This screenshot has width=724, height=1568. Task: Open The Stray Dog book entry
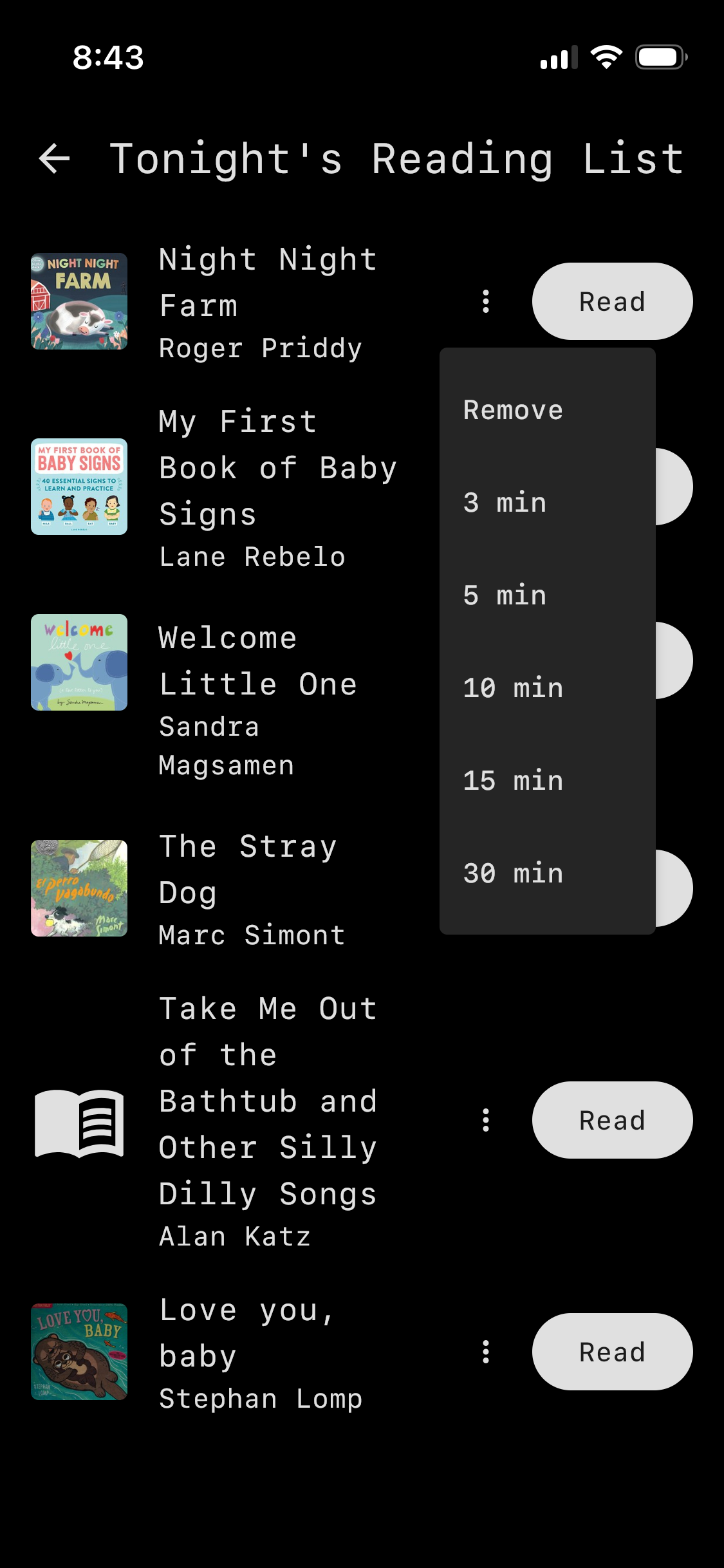click(x=251, y=888)
